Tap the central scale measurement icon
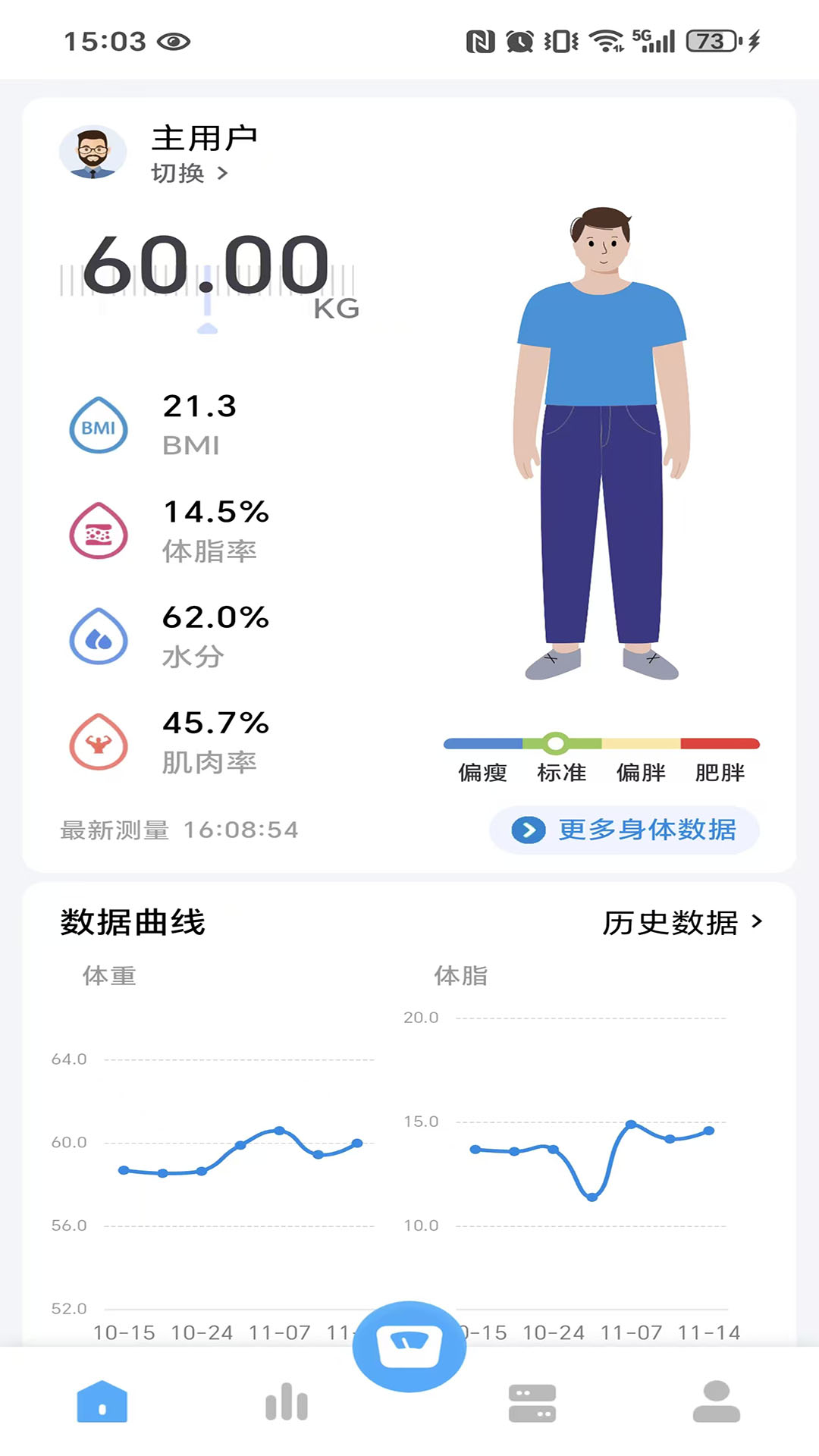Image resolution: width=819 pixels, height=1456 pixels. tap(409, 1349)
